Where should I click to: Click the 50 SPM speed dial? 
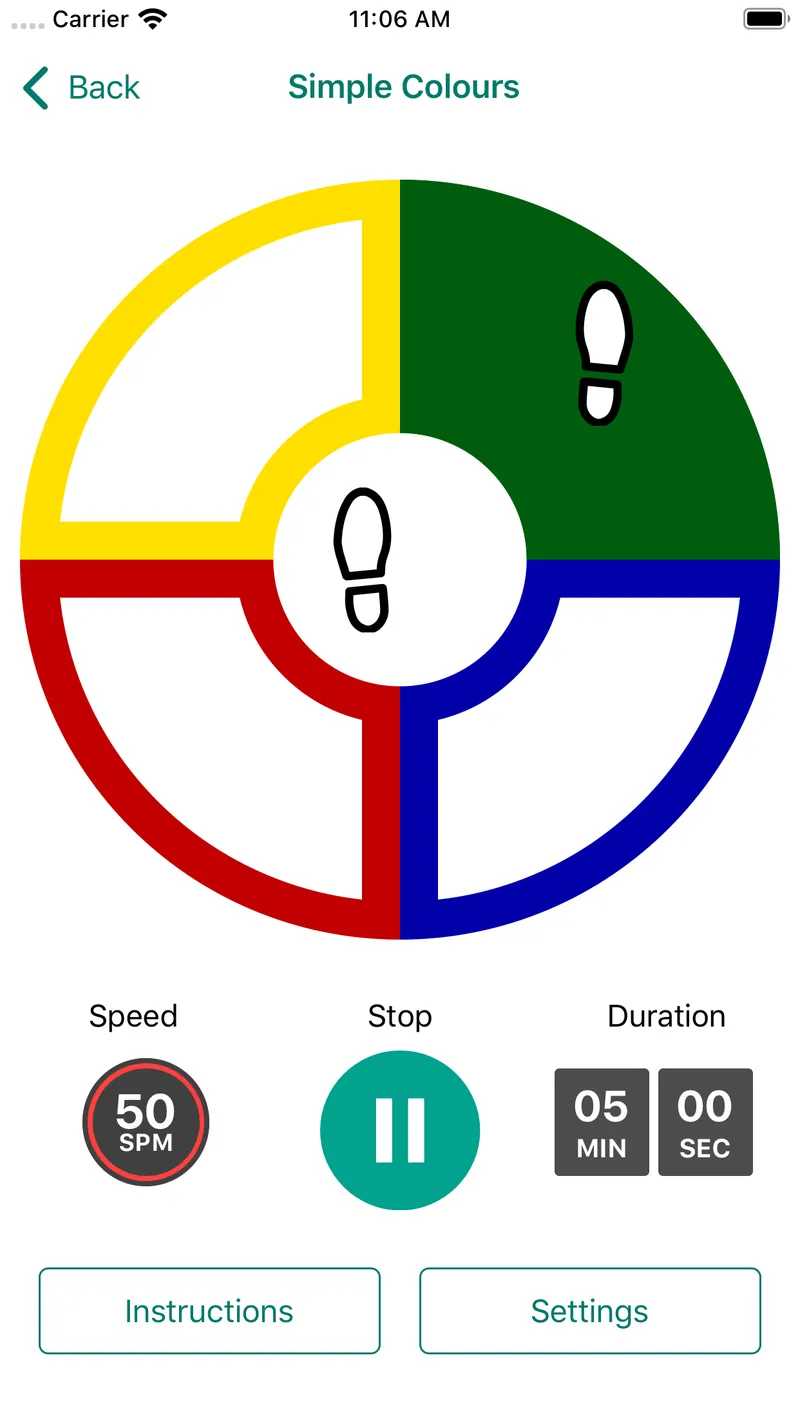point(145,1122)
